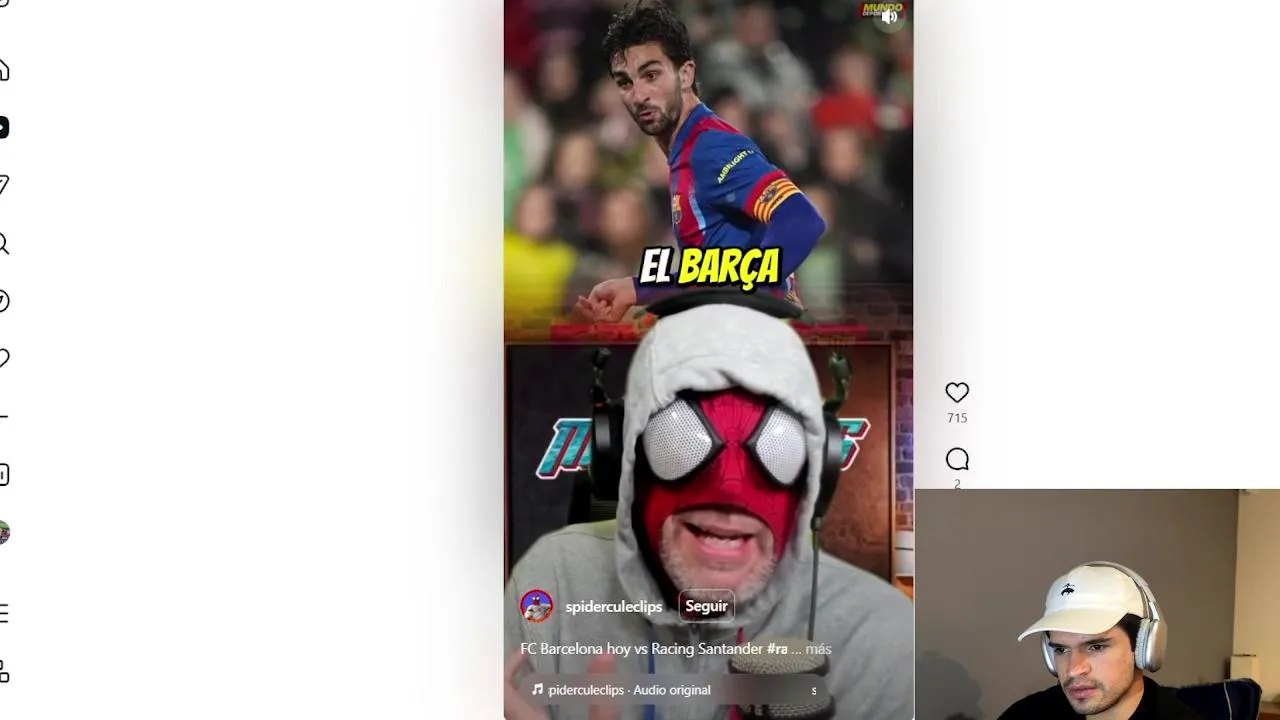Image resolution: width=1280 pixels, height=720 pixels.
Task: Open the Audio original track page
Action: pyautogui.click(x=628, y=690)
